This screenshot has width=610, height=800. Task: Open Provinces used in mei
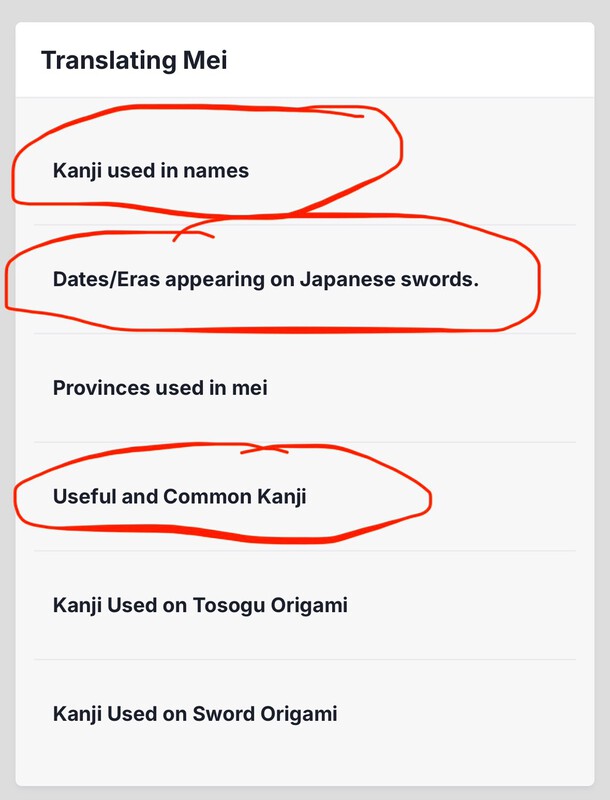160,388
